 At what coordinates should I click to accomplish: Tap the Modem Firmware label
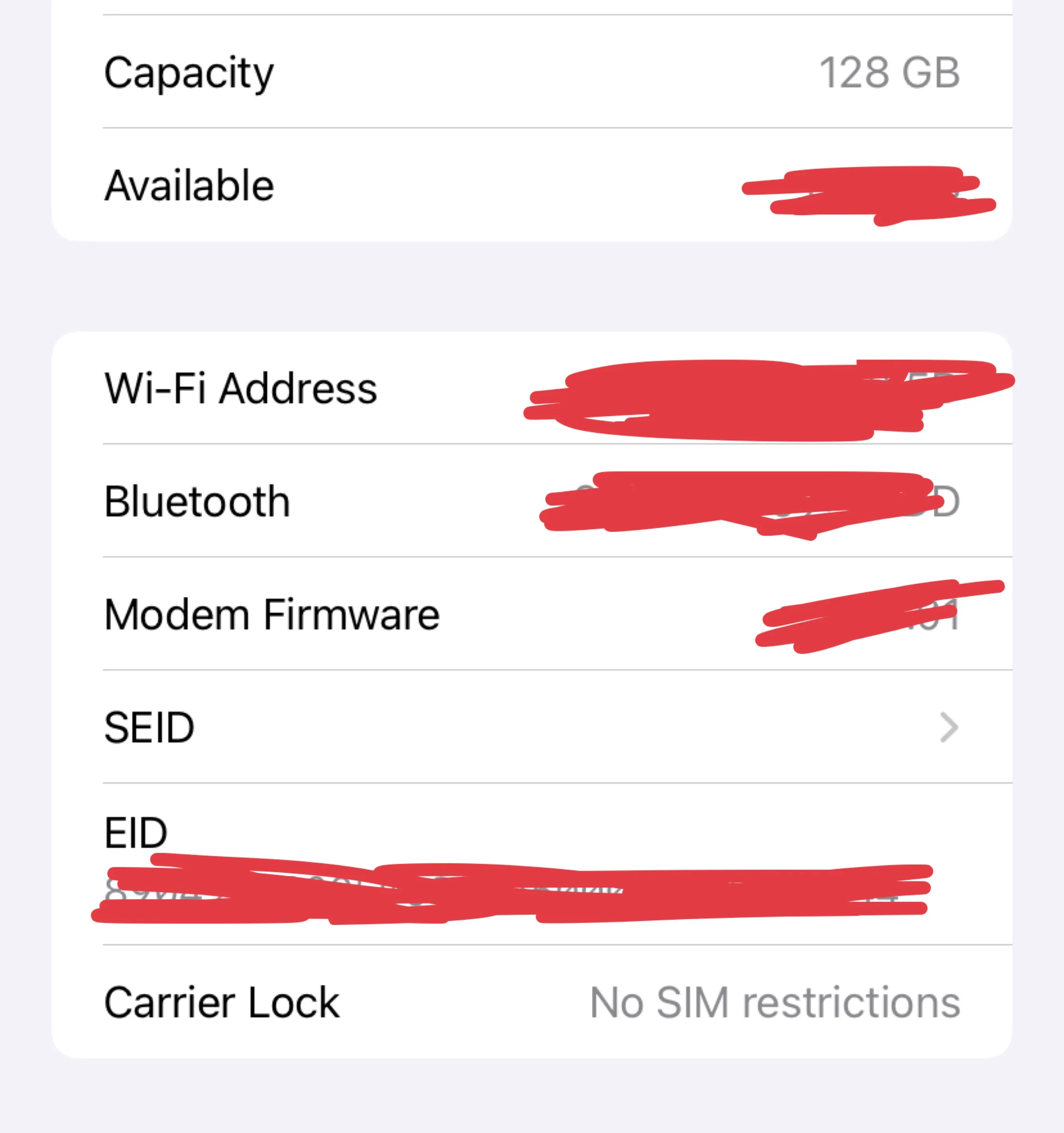coord(272,614)
